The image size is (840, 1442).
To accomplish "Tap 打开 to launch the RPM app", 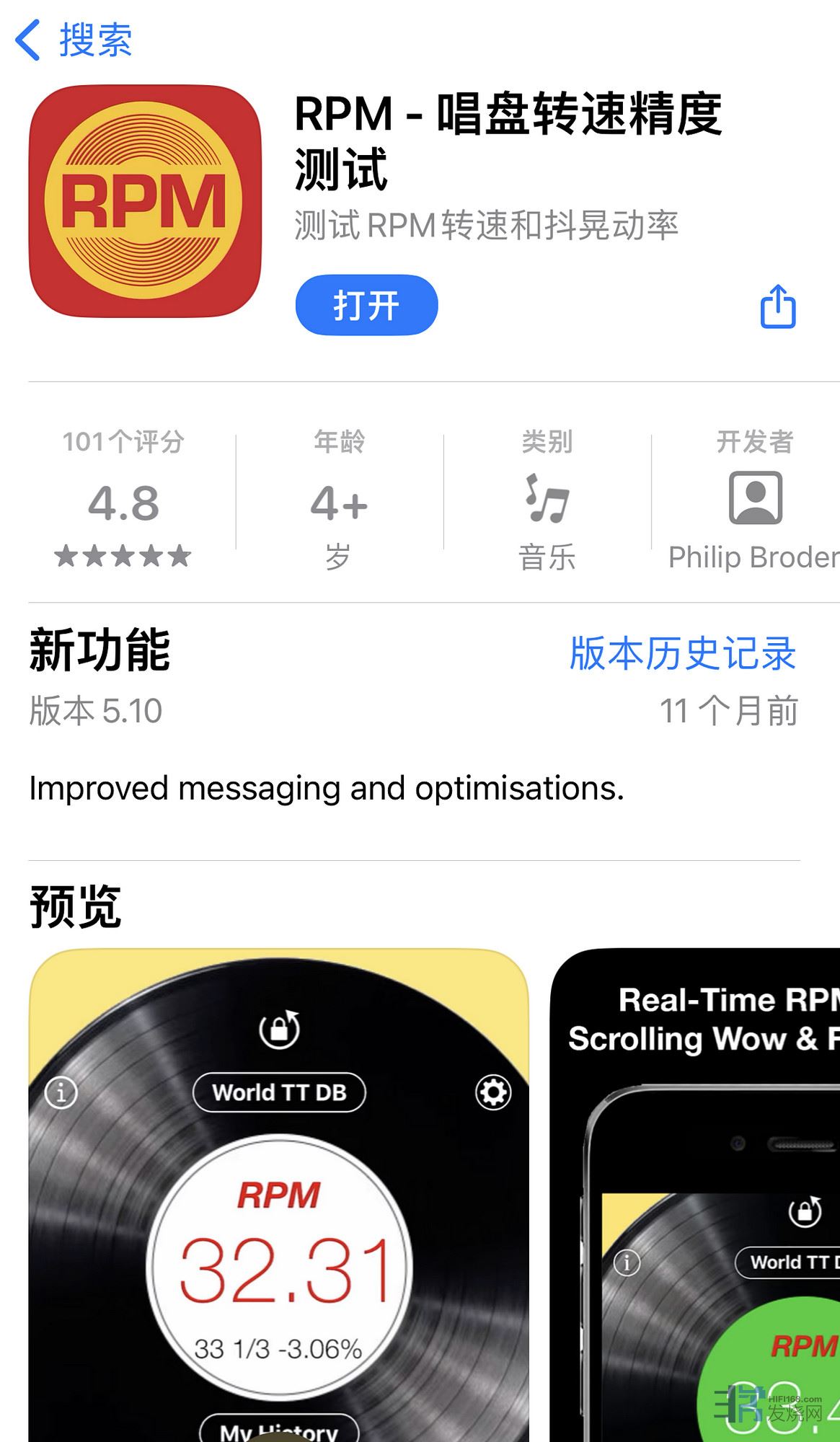I will tap(366, 305).
